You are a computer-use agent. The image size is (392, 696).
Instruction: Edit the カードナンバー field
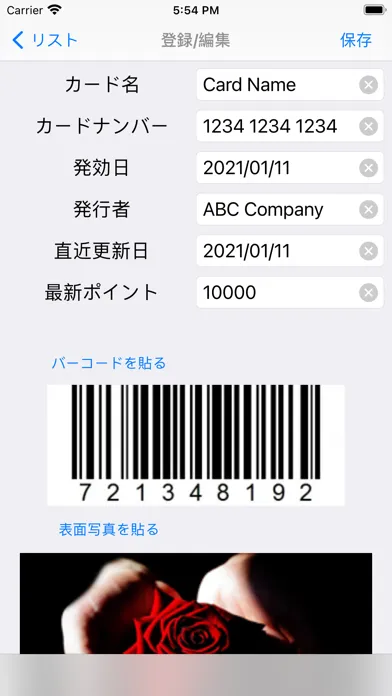click(290, 127)
